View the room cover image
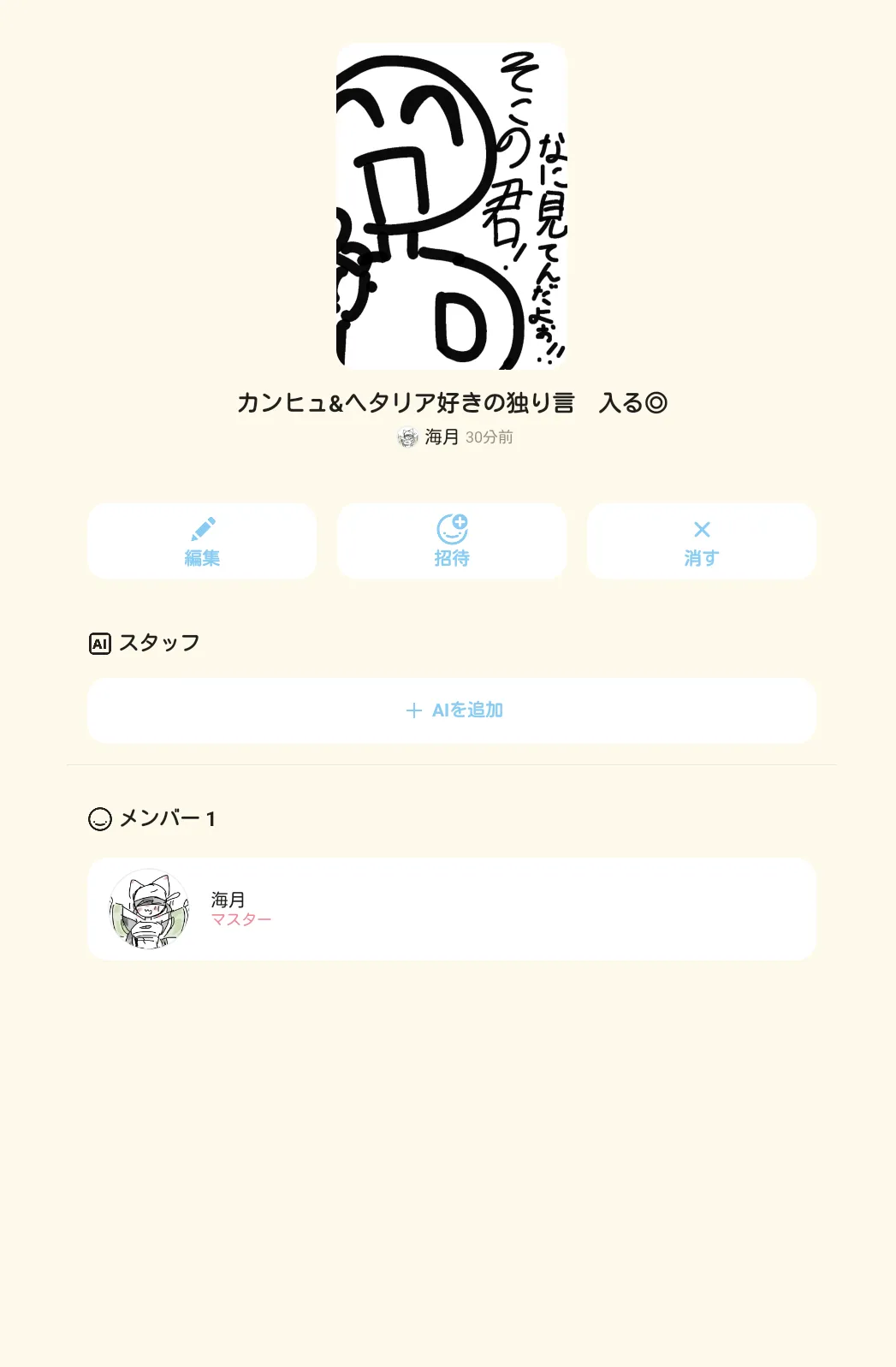 (x=451, y=205)
